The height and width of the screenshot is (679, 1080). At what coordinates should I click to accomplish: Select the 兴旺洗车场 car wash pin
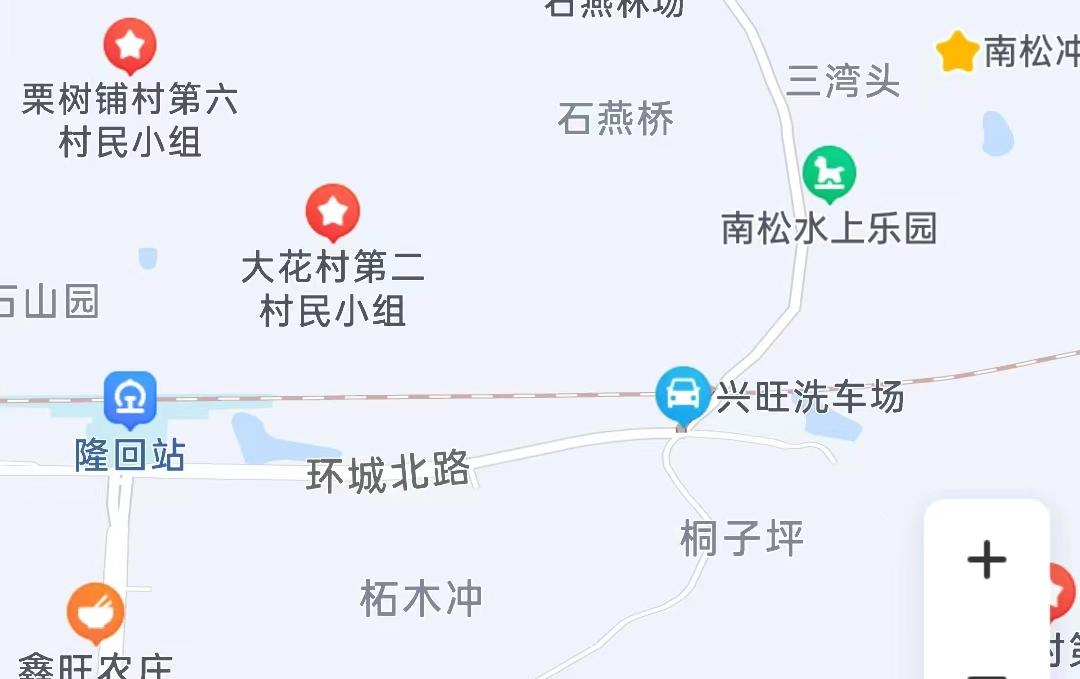pyautogui.click(x=683, y=394)
